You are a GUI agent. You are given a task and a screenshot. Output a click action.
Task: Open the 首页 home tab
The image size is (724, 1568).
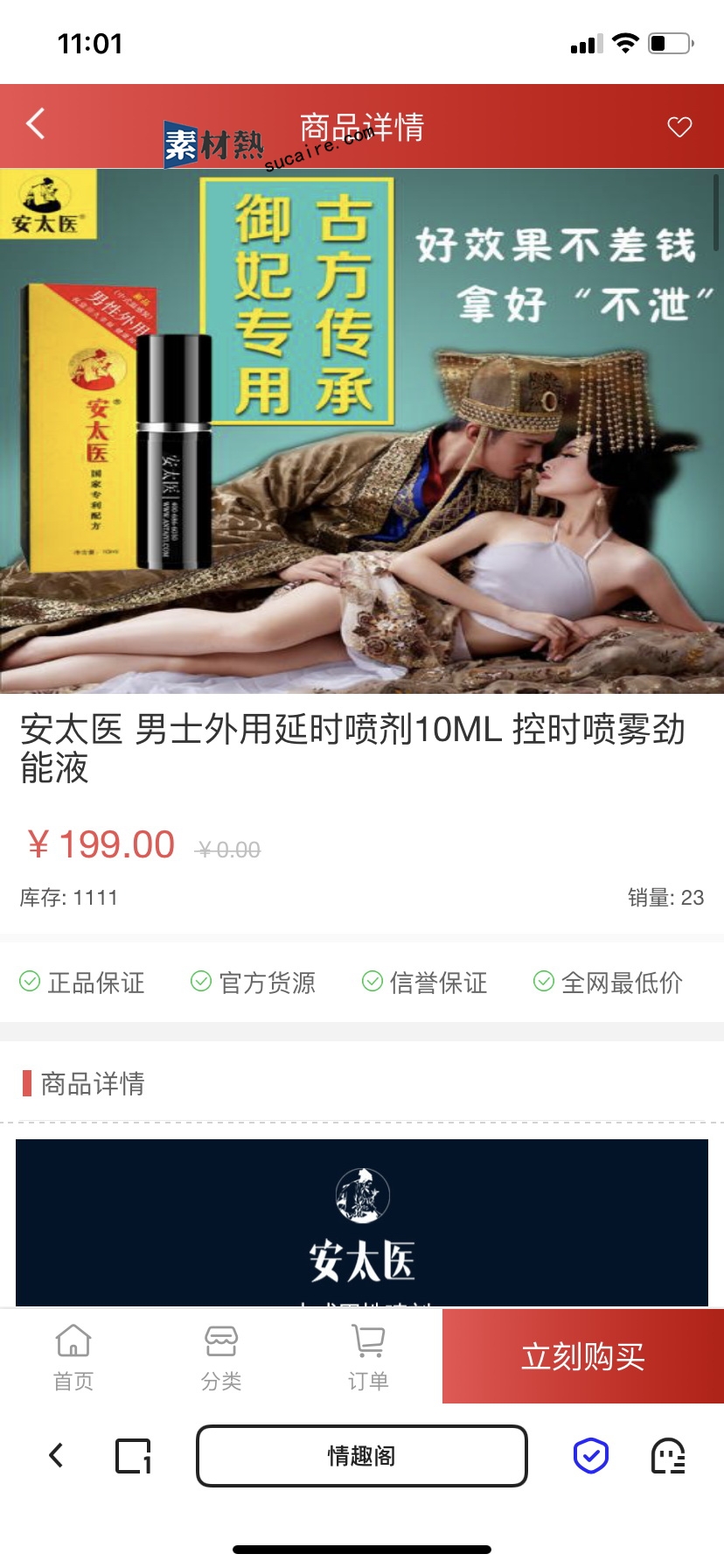pyautogui.click(x=73, y=1356)
